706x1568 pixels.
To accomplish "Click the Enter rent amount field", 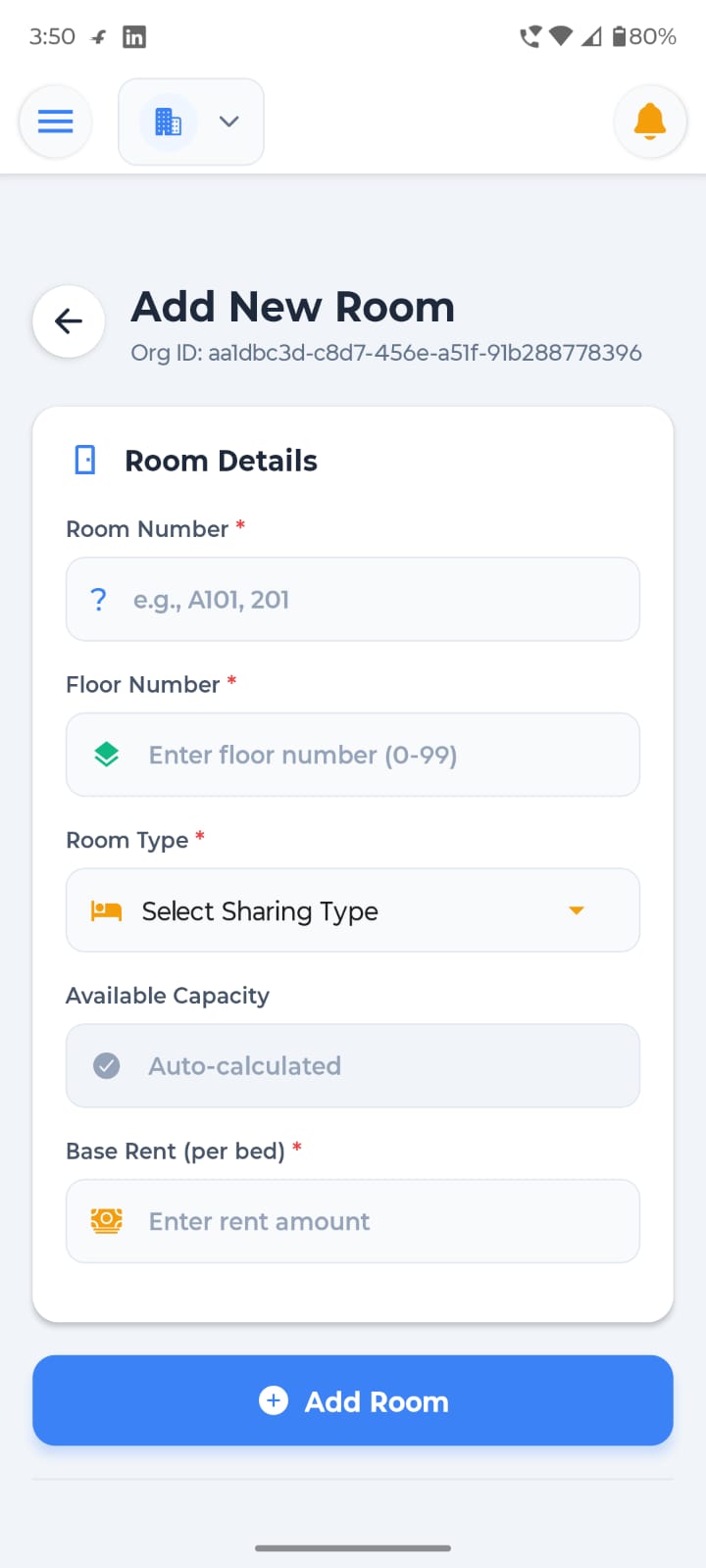I will coord(353,1221).
